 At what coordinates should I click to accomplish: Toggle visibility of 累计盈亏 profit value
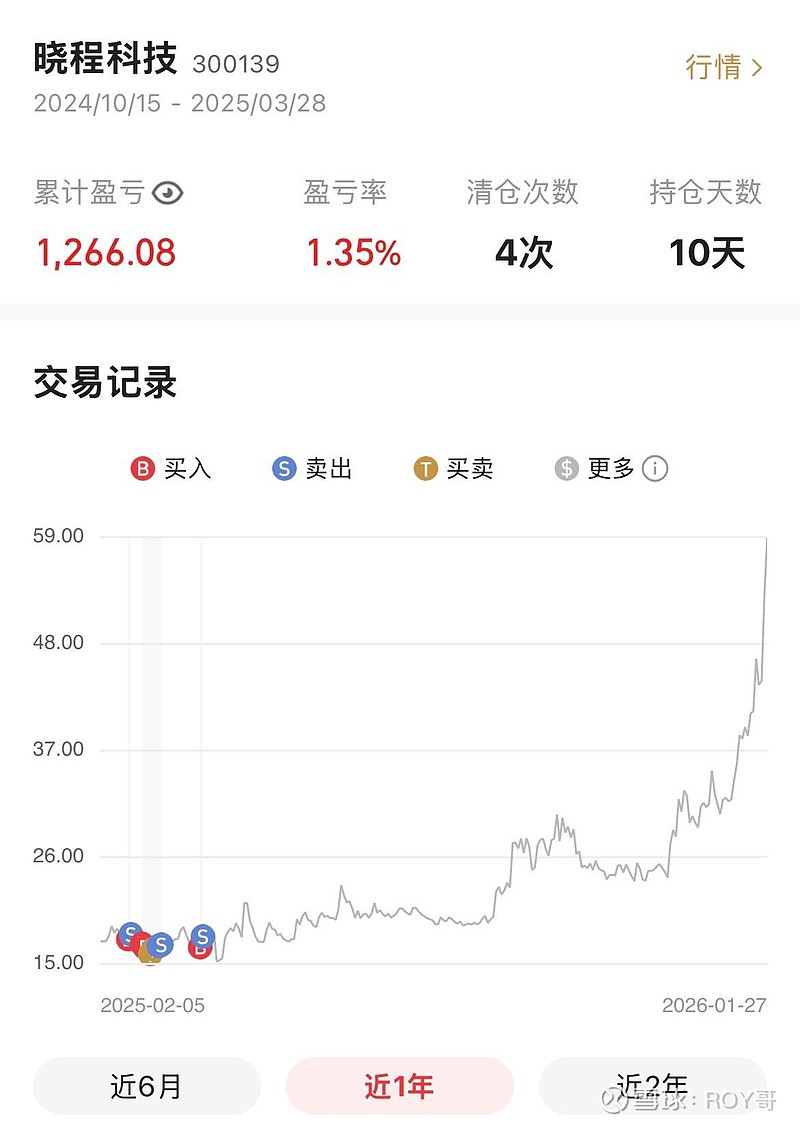tap(170, 194)
